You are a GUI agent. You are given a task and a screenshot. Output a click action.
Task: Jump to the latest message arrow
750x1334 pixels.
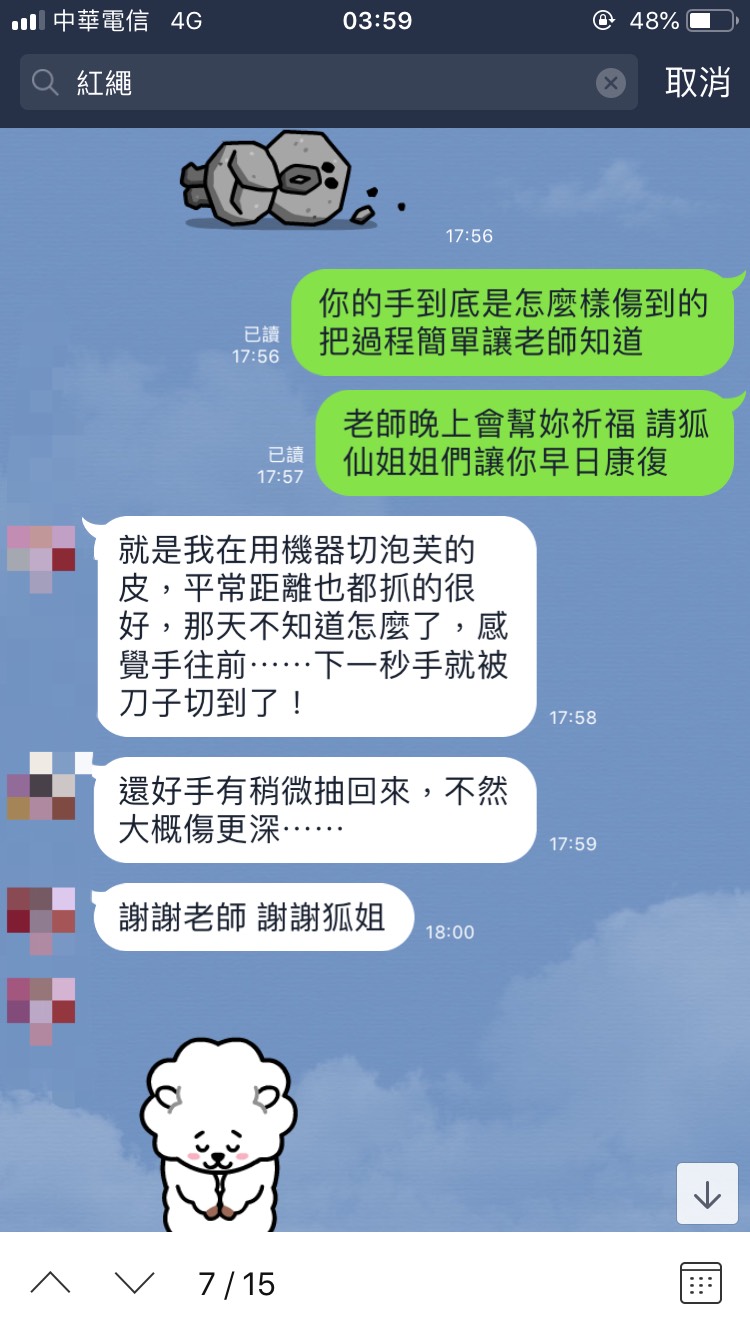pos(707,1194)
